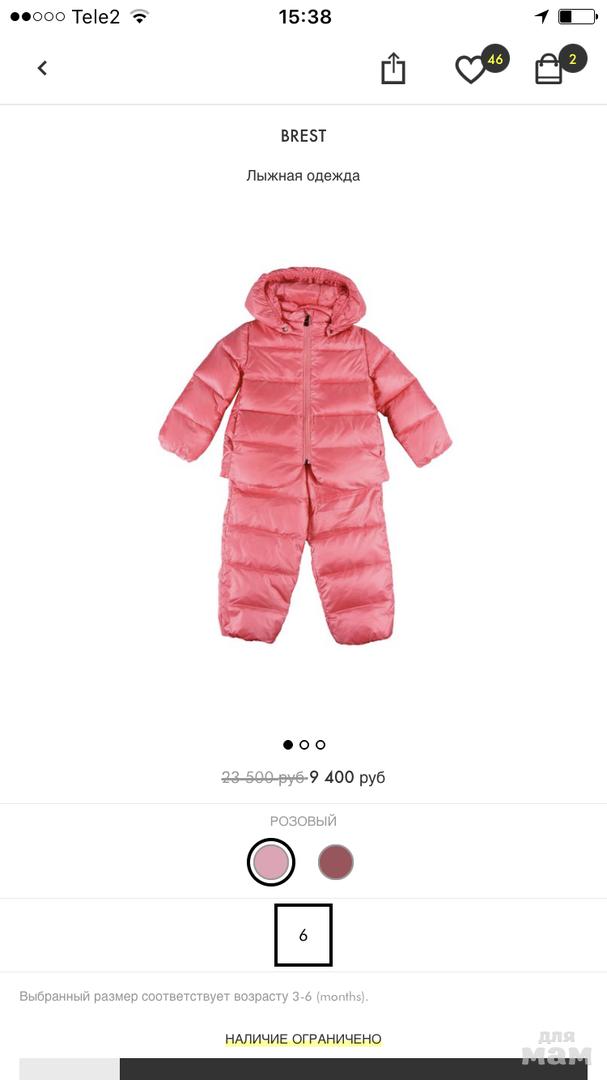The width and height of the screenshot is (607, 1080).
Task: View the pink ski suit photo full size
Action: pyautogui.click(x=304, y=455)
